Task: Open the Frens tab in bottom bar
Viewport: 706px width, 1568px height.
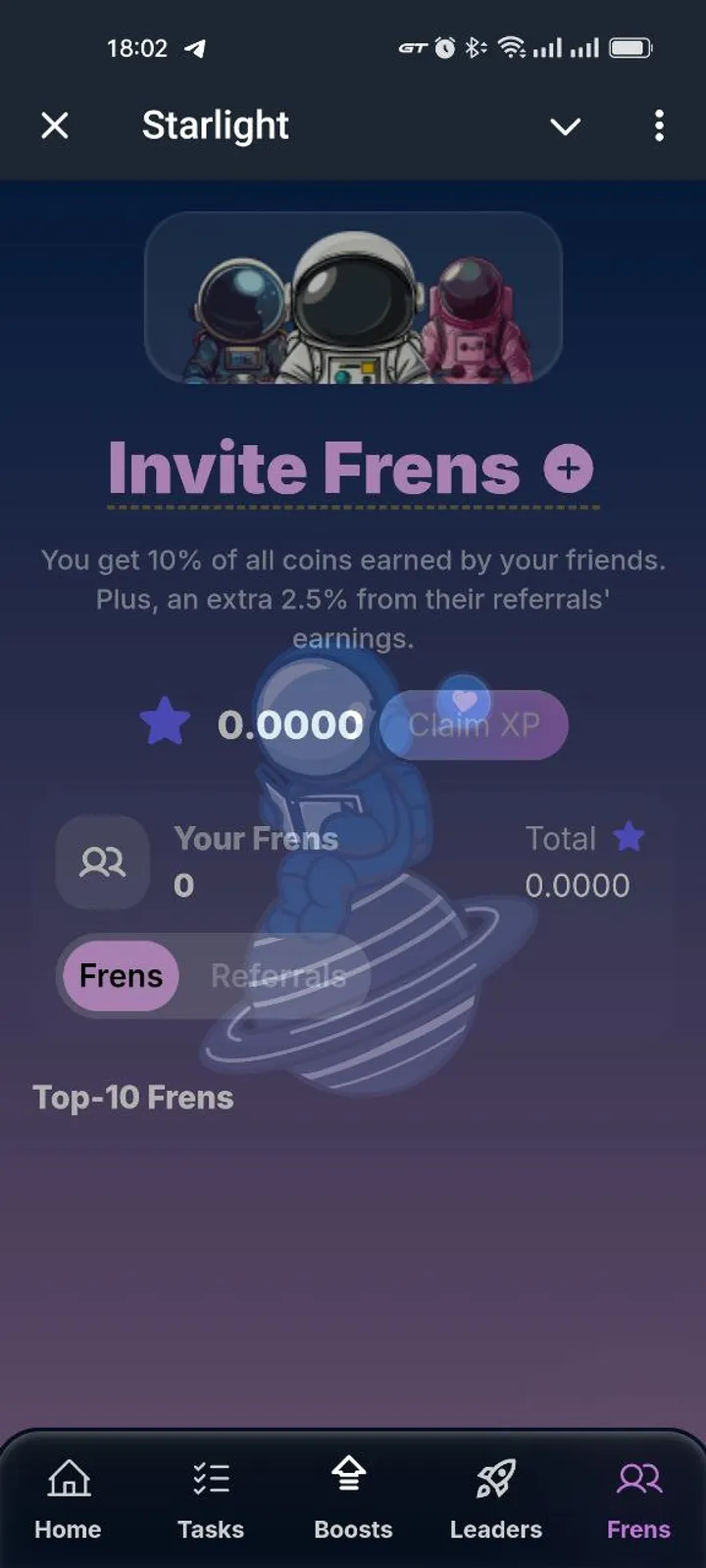Action: coord(638,1499)
